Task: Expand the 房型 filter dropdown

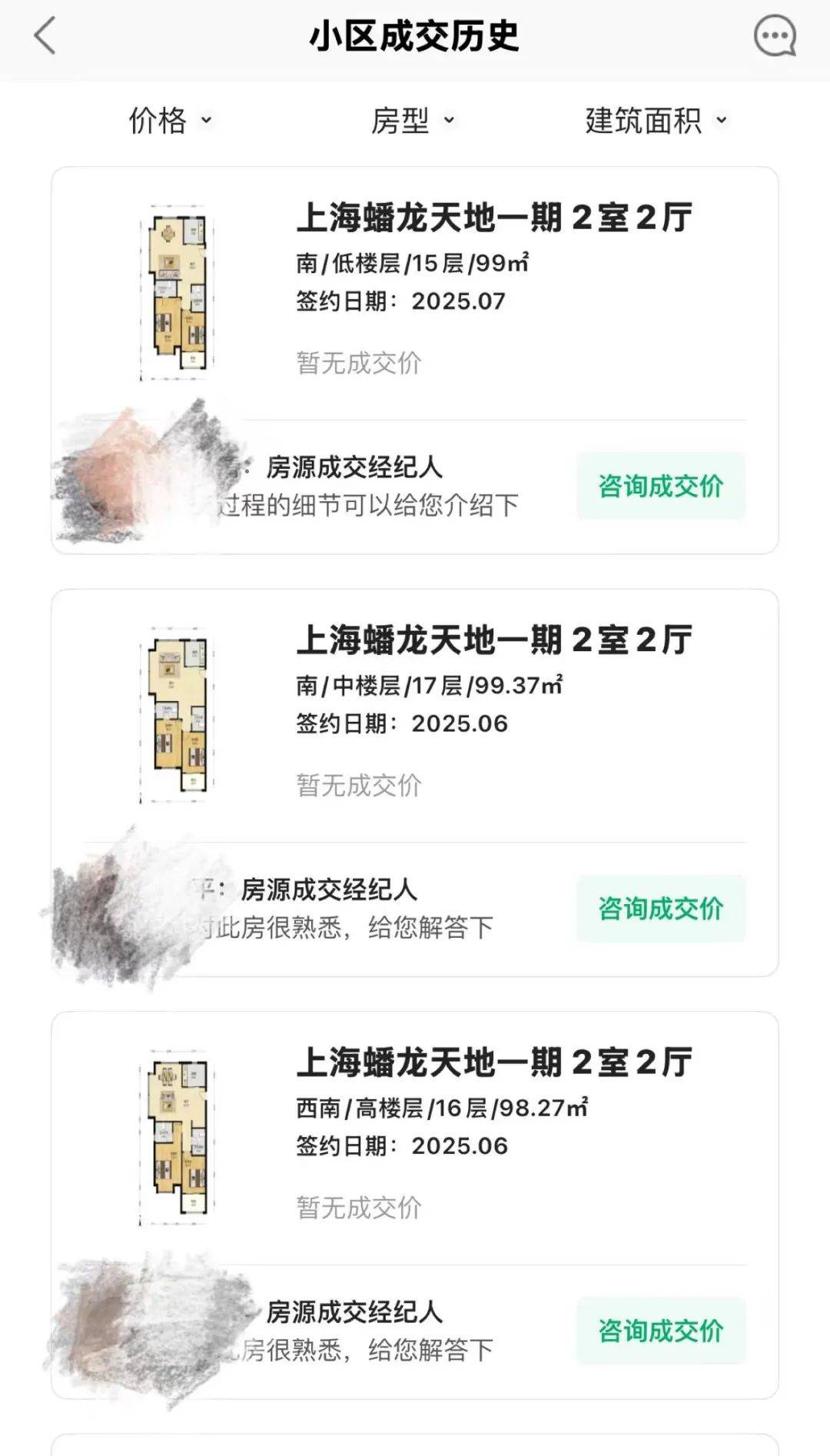Action: tap(413, 121)
